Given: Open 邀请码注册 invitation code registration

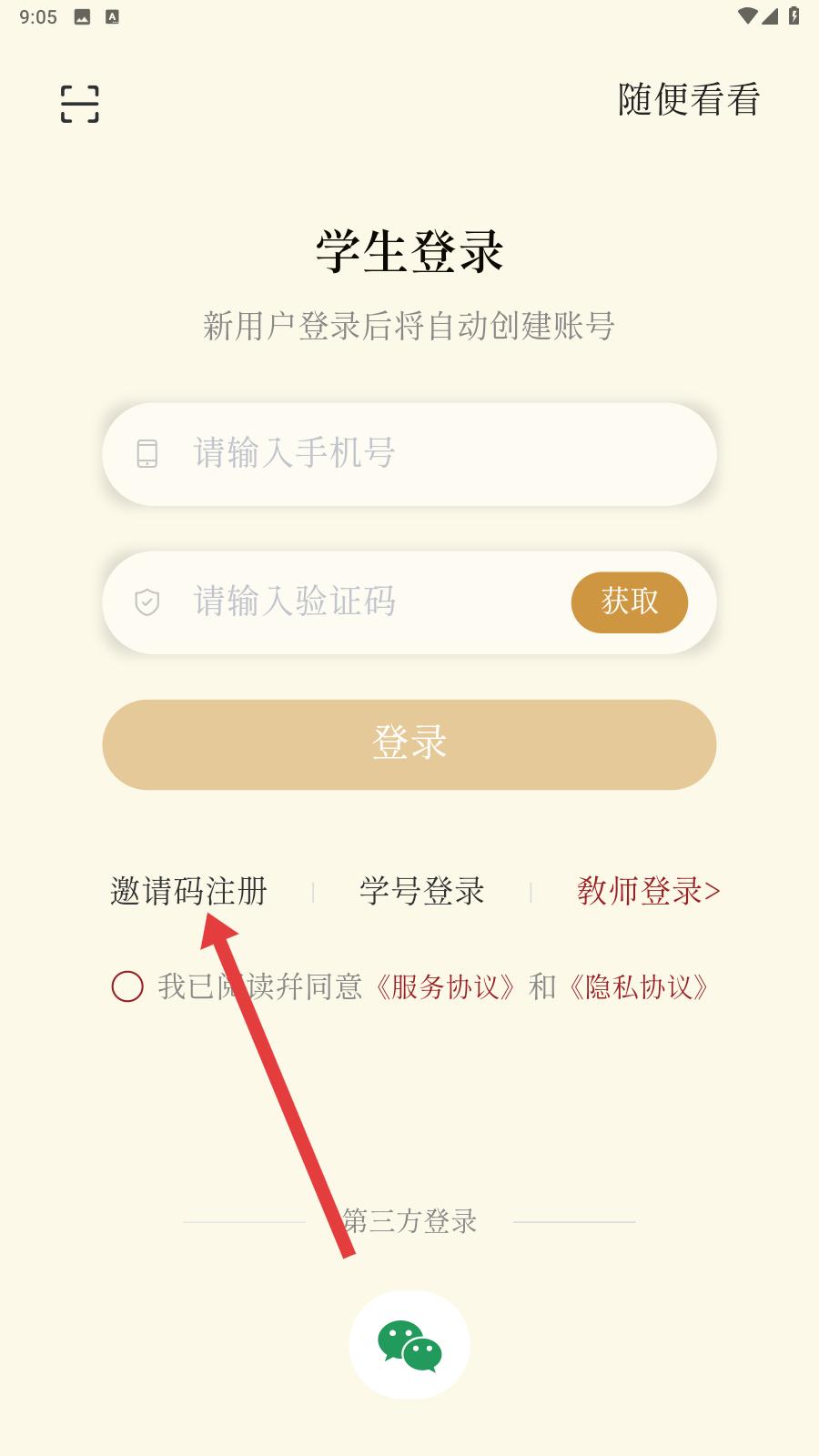Looking at the screenshot, I should 188,891.
